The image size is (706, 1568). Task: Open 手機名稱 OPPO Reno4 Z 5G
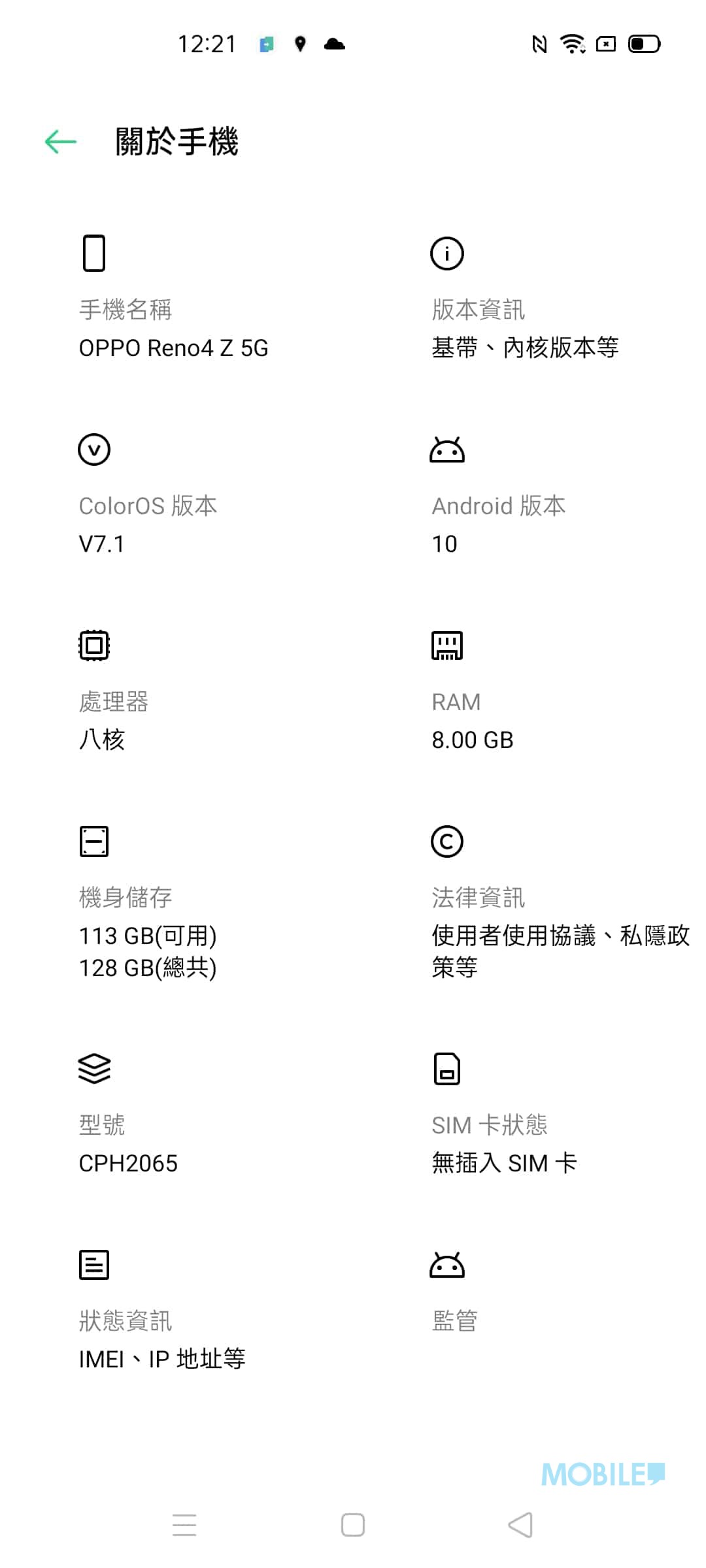(x=173, y=327)
